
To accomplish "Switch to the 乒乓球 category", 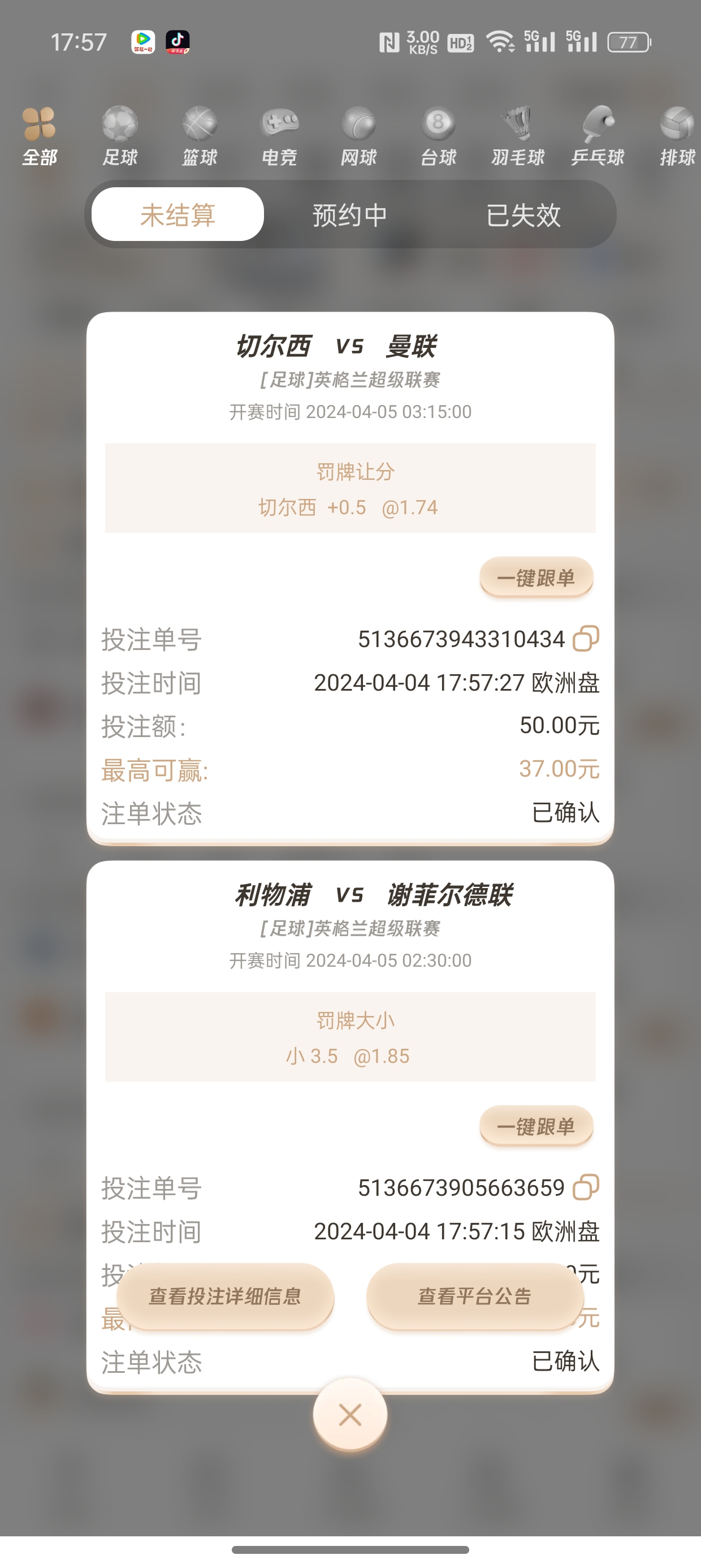I will tap(598, 136).
